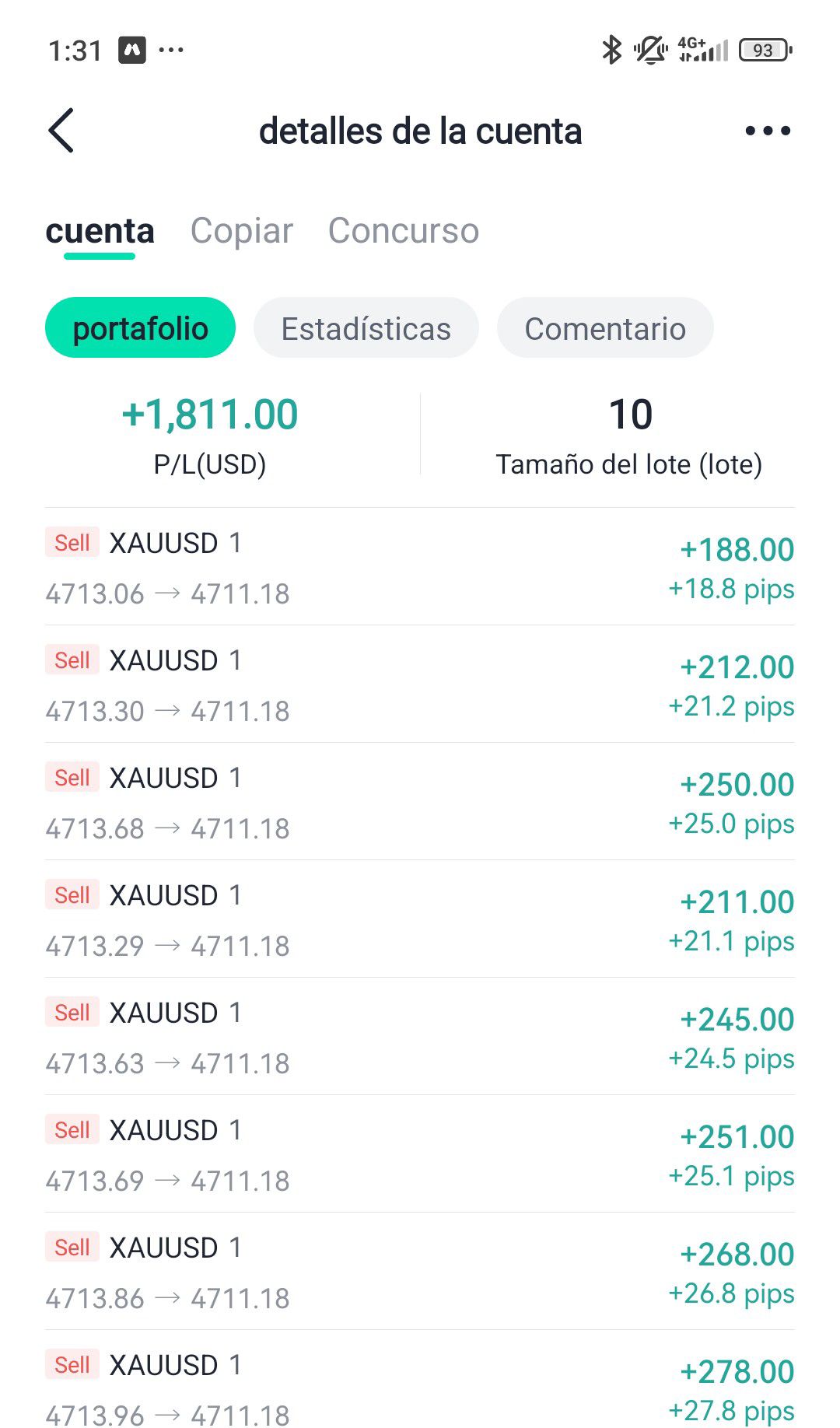View the Comentario section

click(x=605, y=328)
